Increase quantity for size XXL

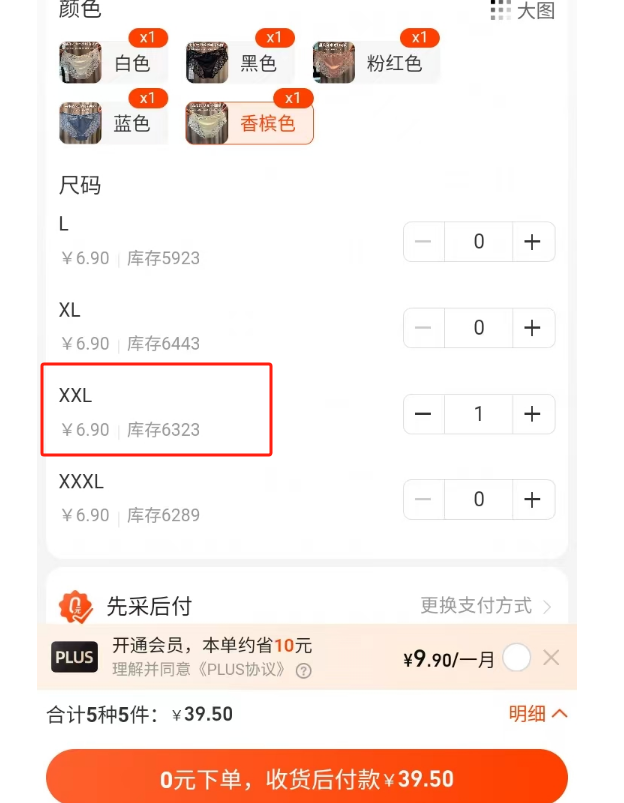(533, 414)
